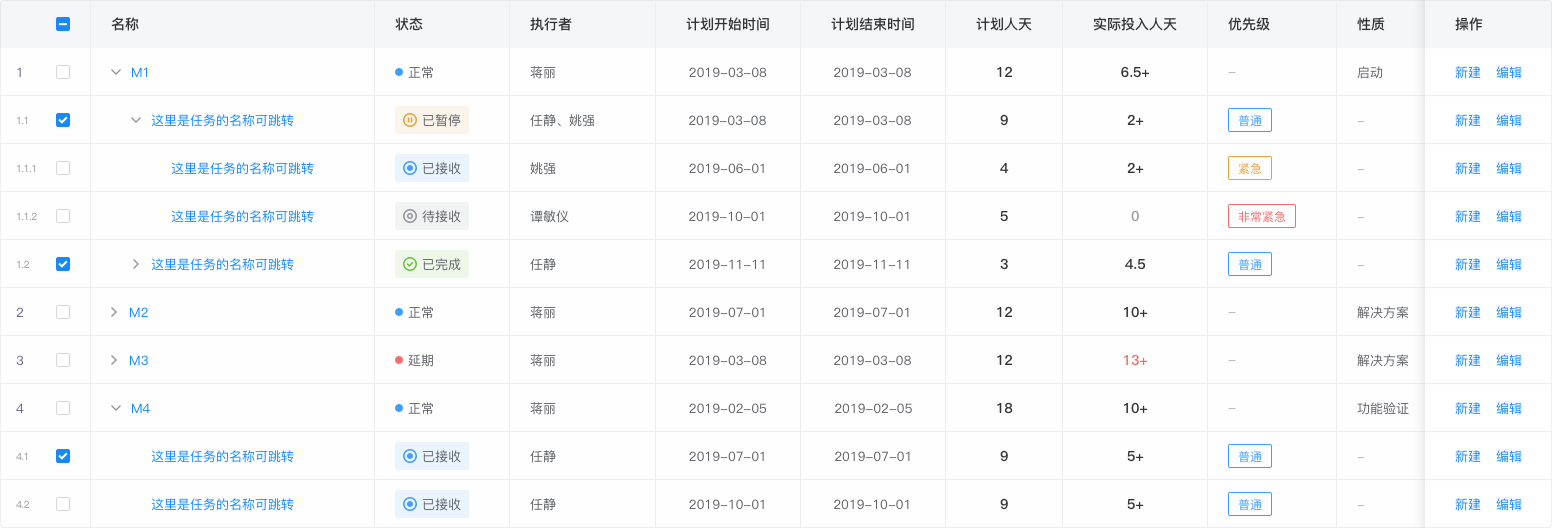This screenshot has width=1552, height=528.
Task: Expand the row 1.2 task
Action: click(136, 264)
